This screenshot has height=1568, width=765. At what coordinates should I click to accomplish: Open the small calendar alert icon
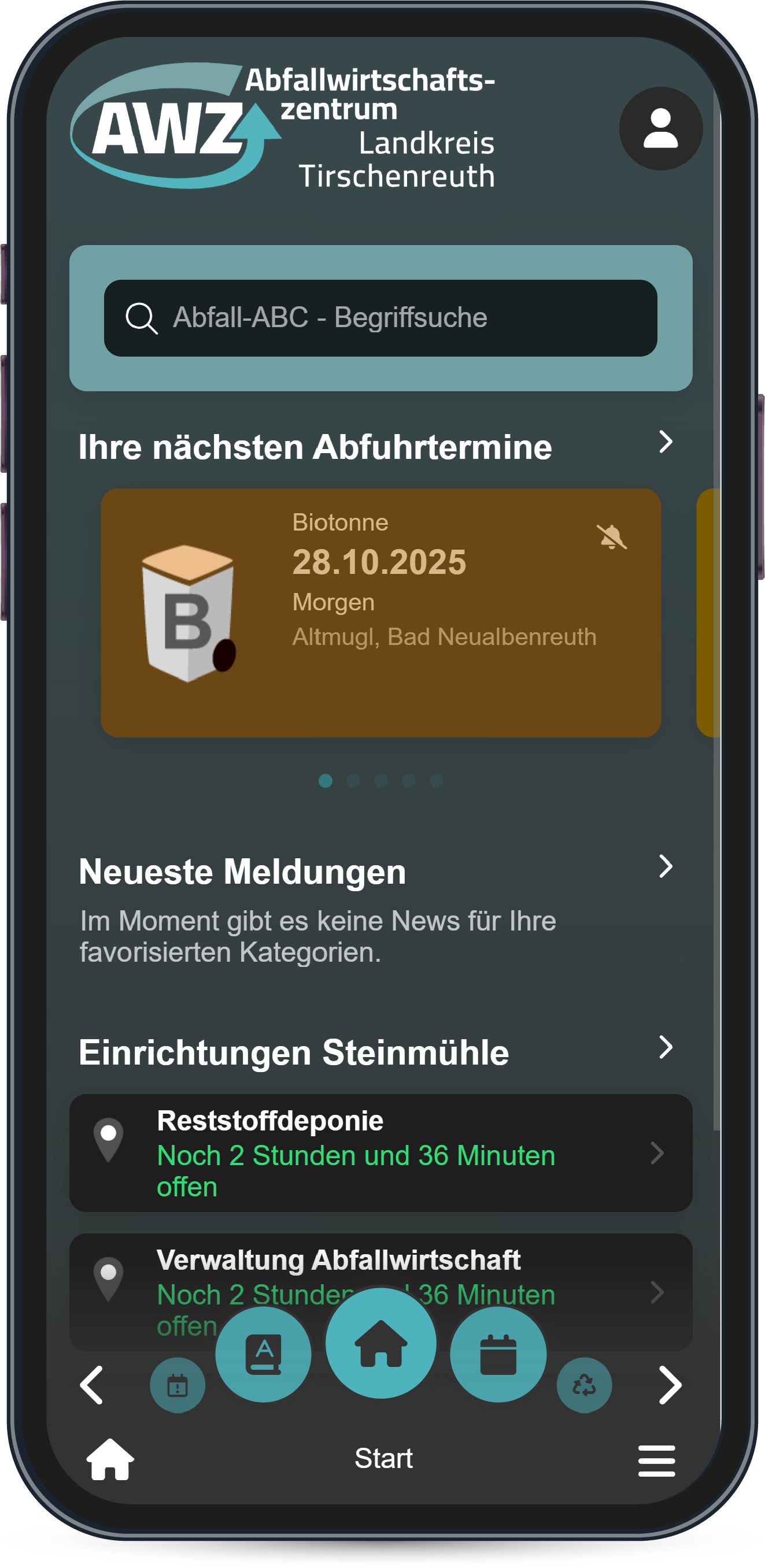point(178,1385)
